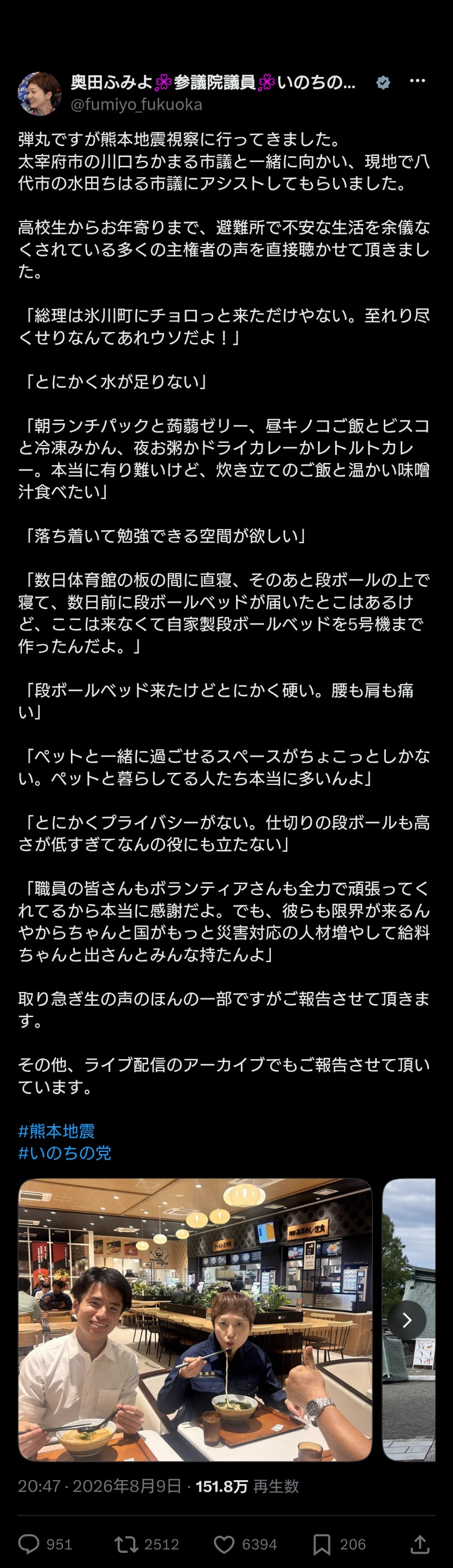Share the post
The image size is (453, 1568).
(420, 1543)
